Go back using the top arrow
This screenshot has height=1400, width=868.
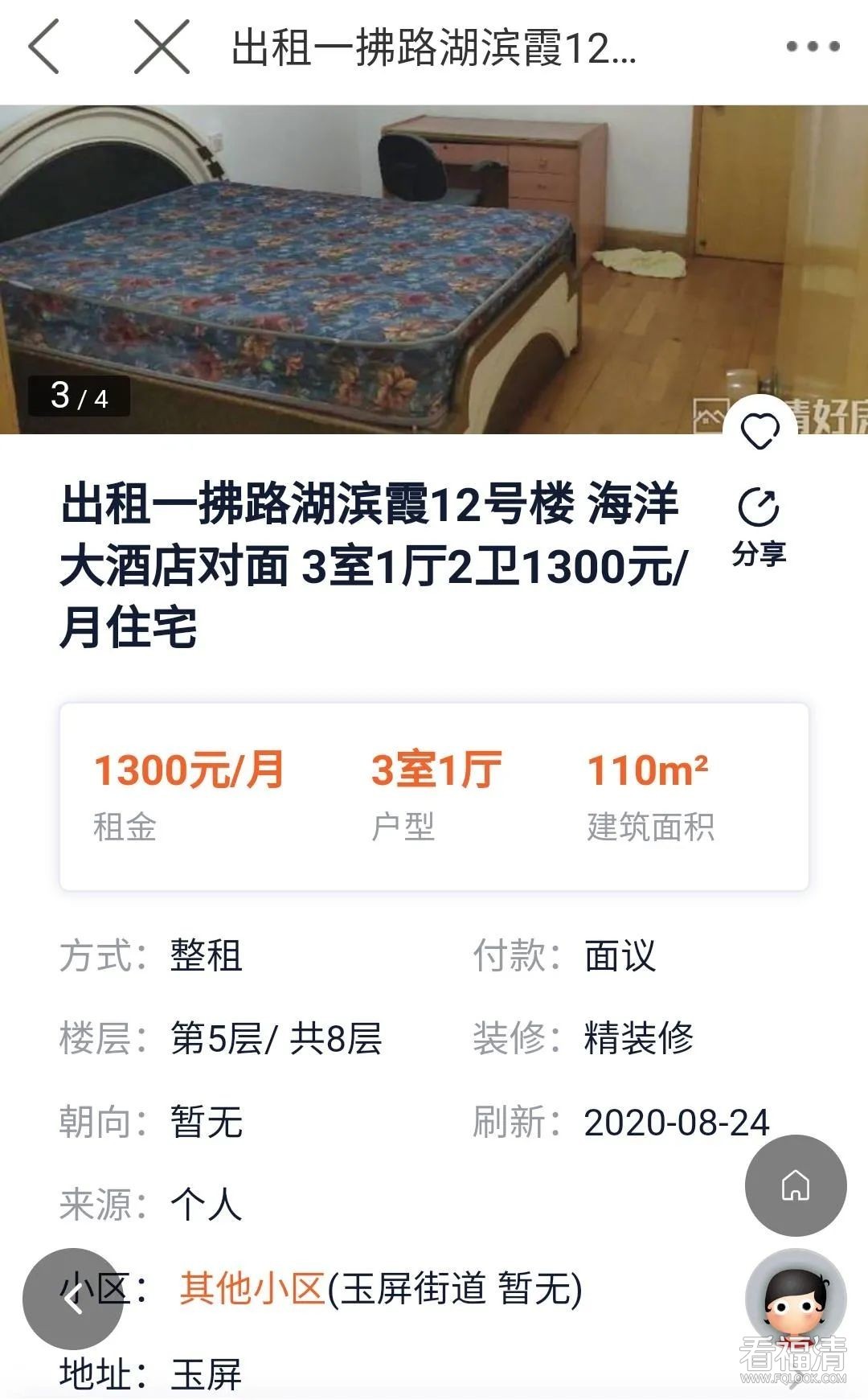(45, 47)
